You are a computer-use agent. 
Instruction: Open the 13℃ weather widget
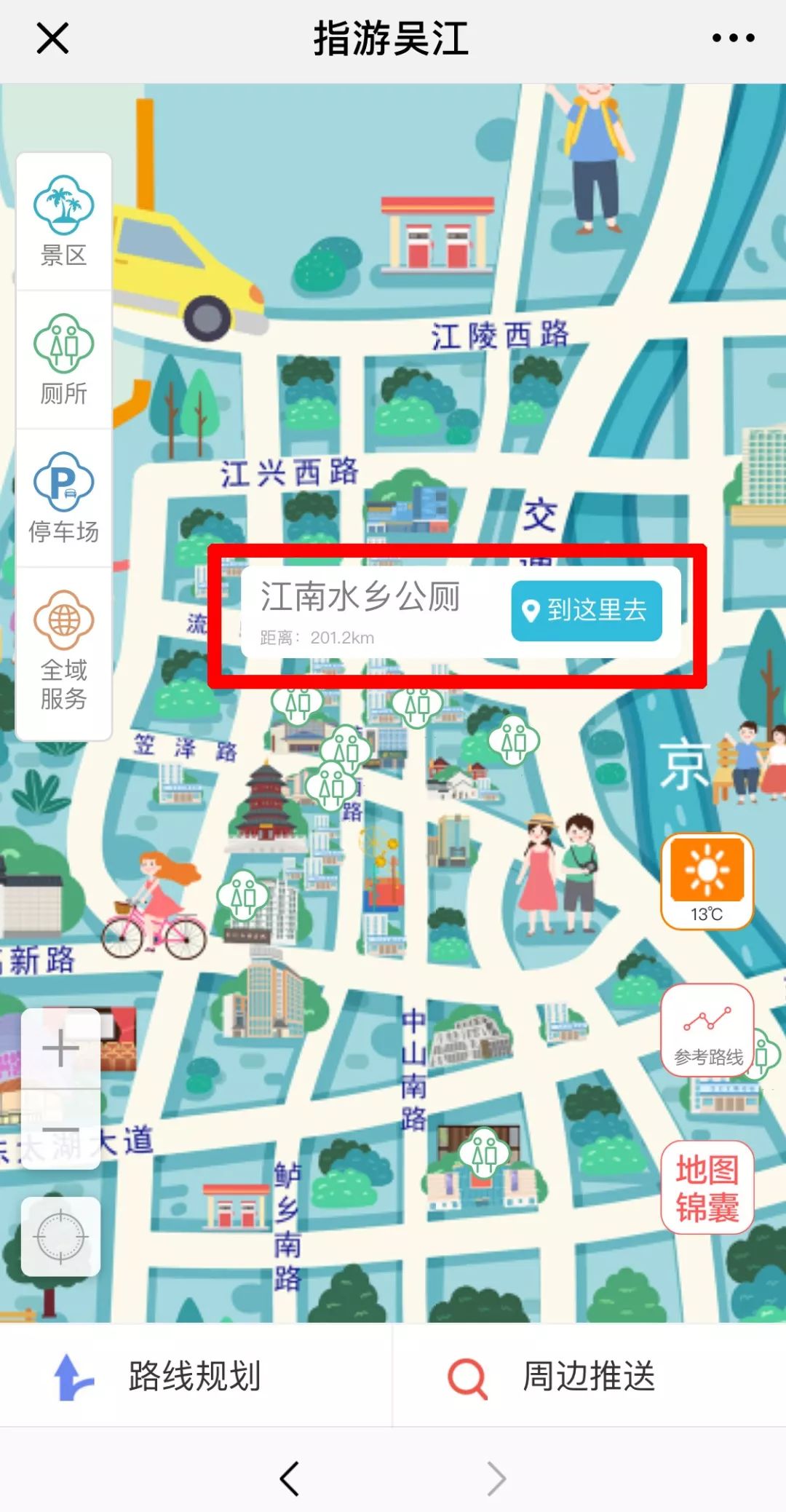(x=707, y=881)
